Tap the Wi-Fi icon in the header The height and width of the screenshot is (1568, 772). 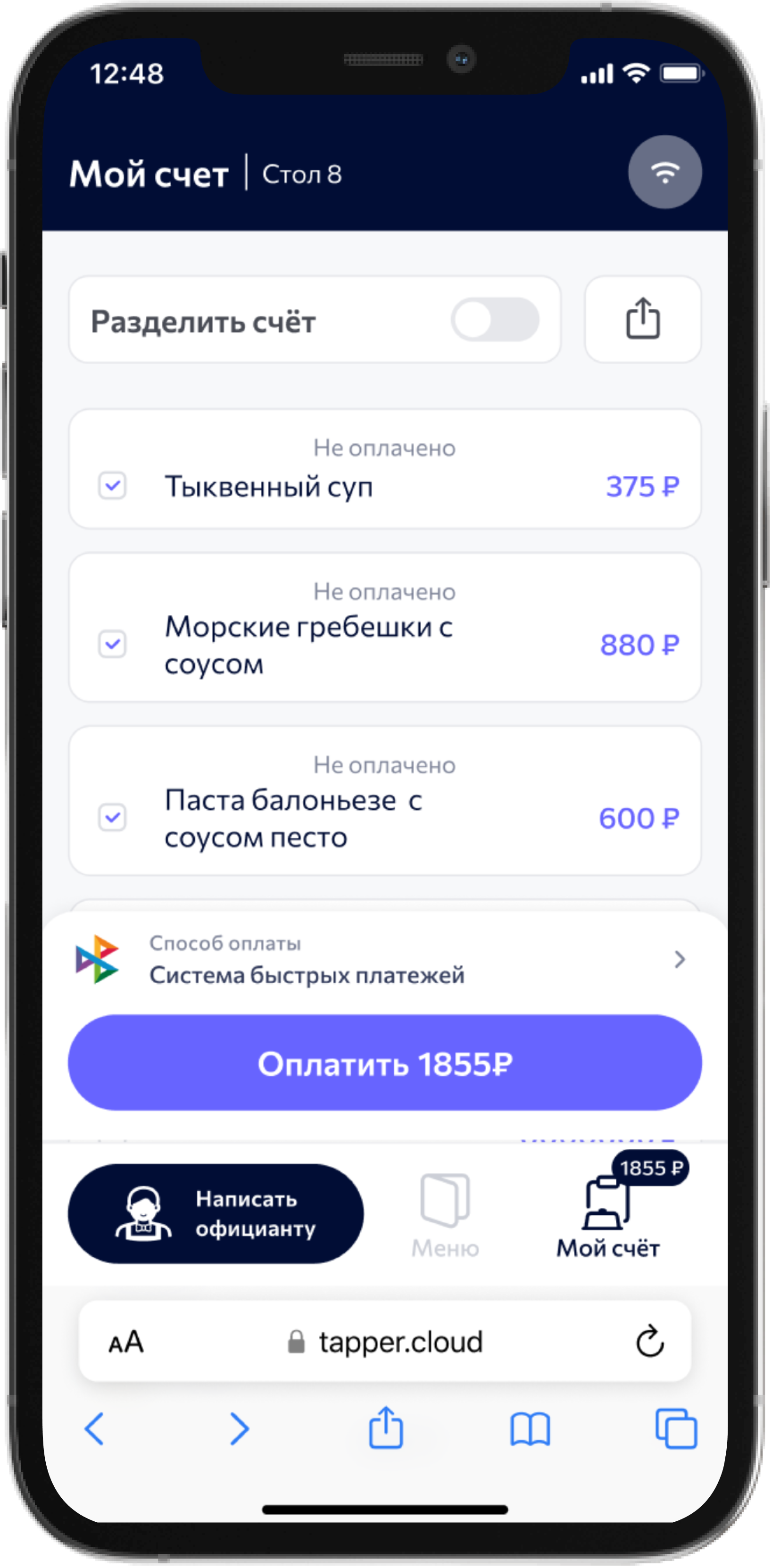pos(665,172)
